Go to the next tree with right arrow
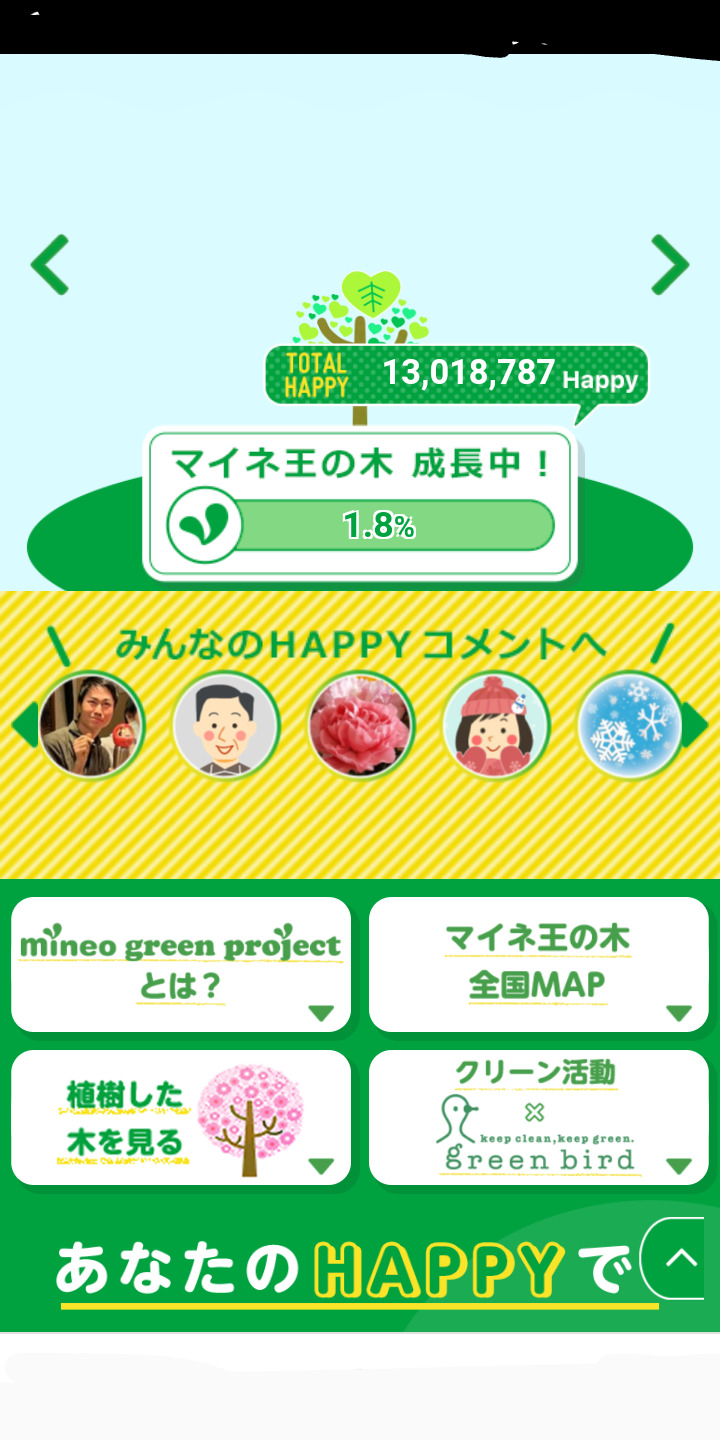 [x=670, y=265]
